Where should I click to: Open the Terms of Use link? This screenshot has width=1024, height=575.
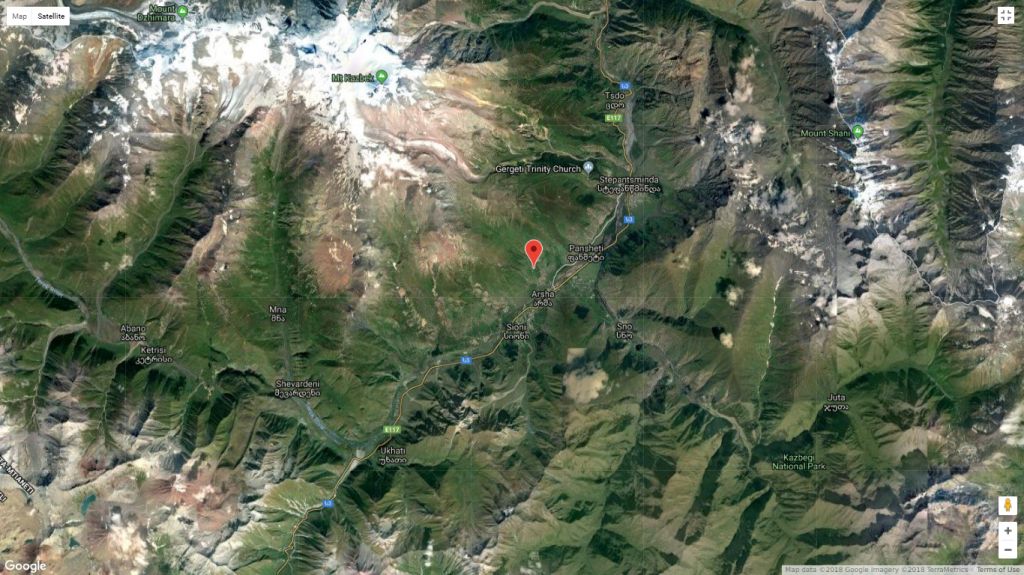tap(998, 569)
